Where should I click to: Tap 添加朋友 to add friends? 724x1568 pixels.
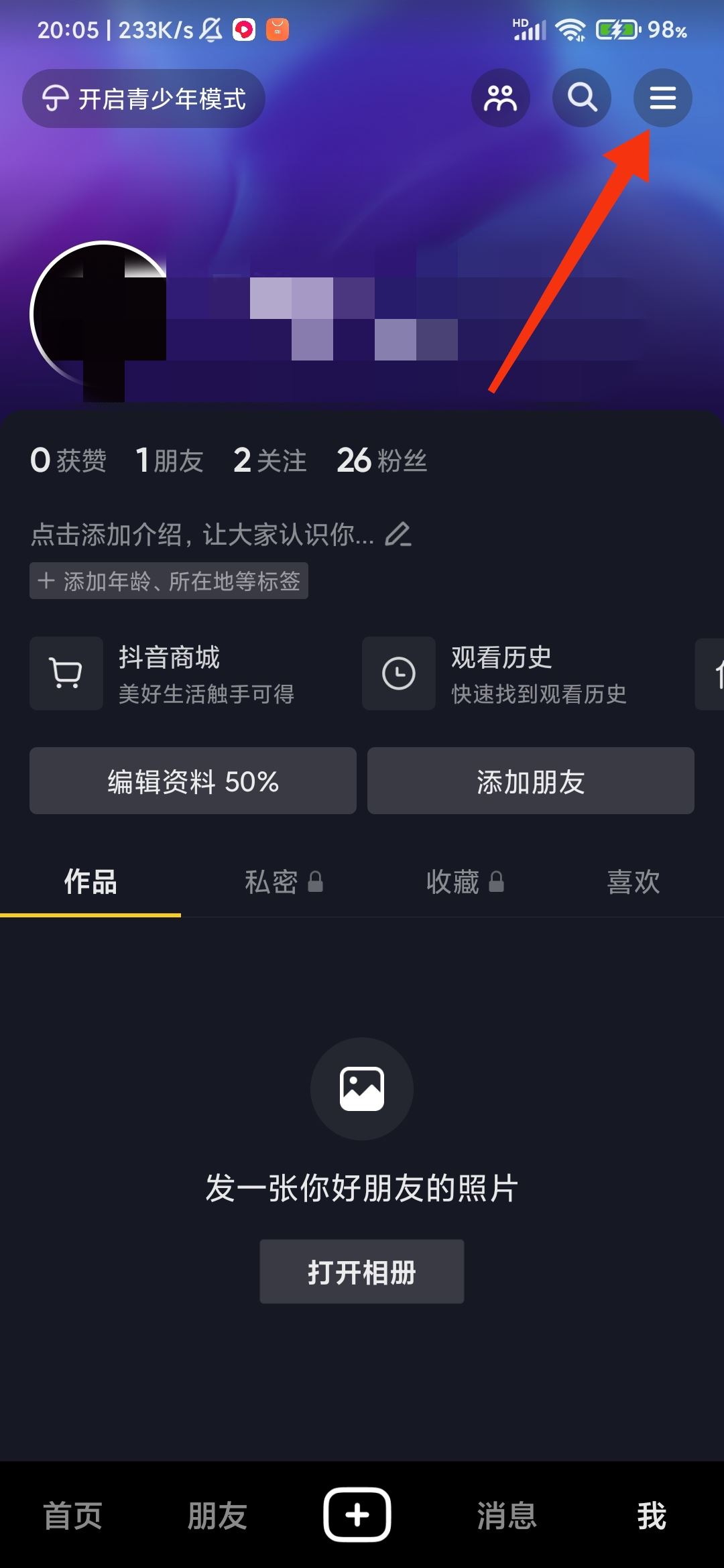530,781
